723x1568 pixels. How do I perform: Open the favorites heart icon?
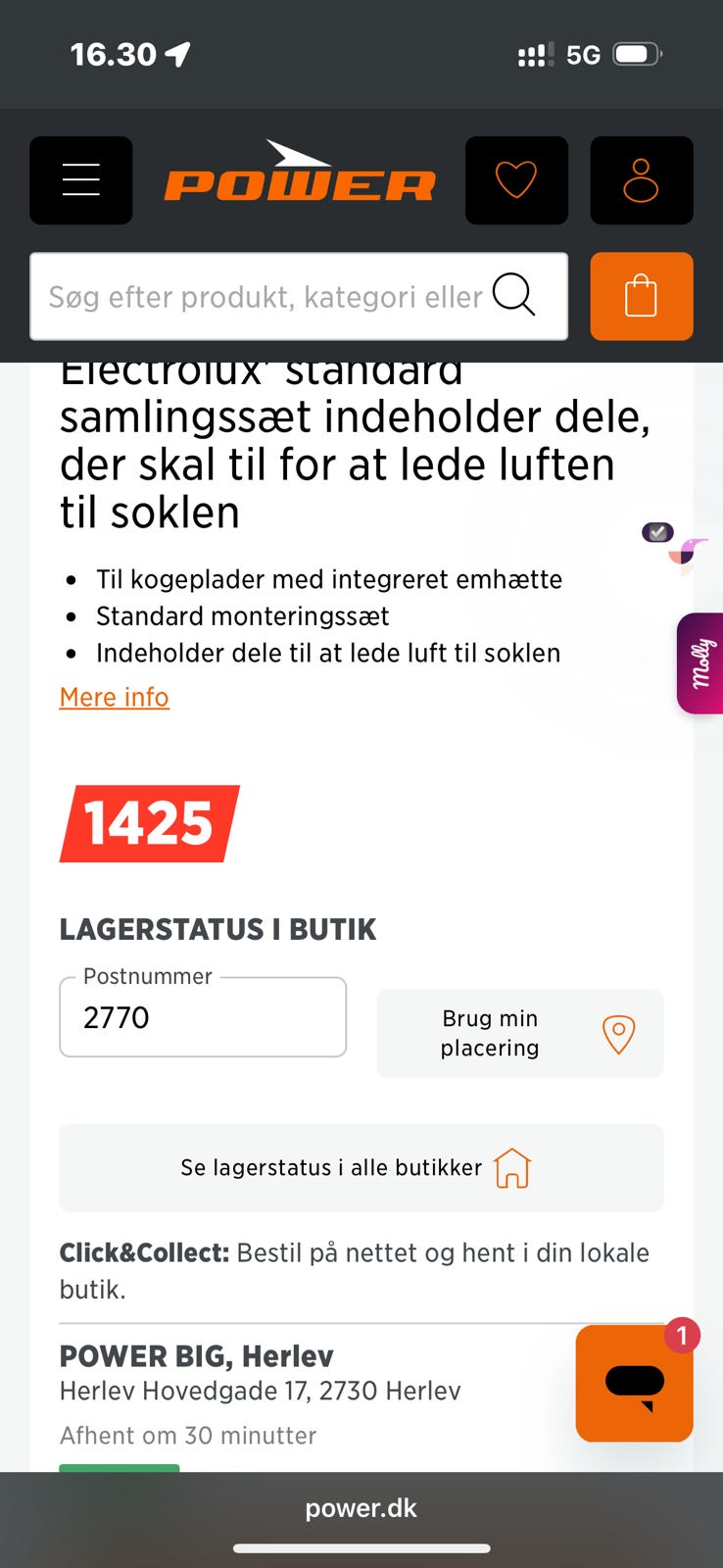pyautogui.click(x=516, y=180)
